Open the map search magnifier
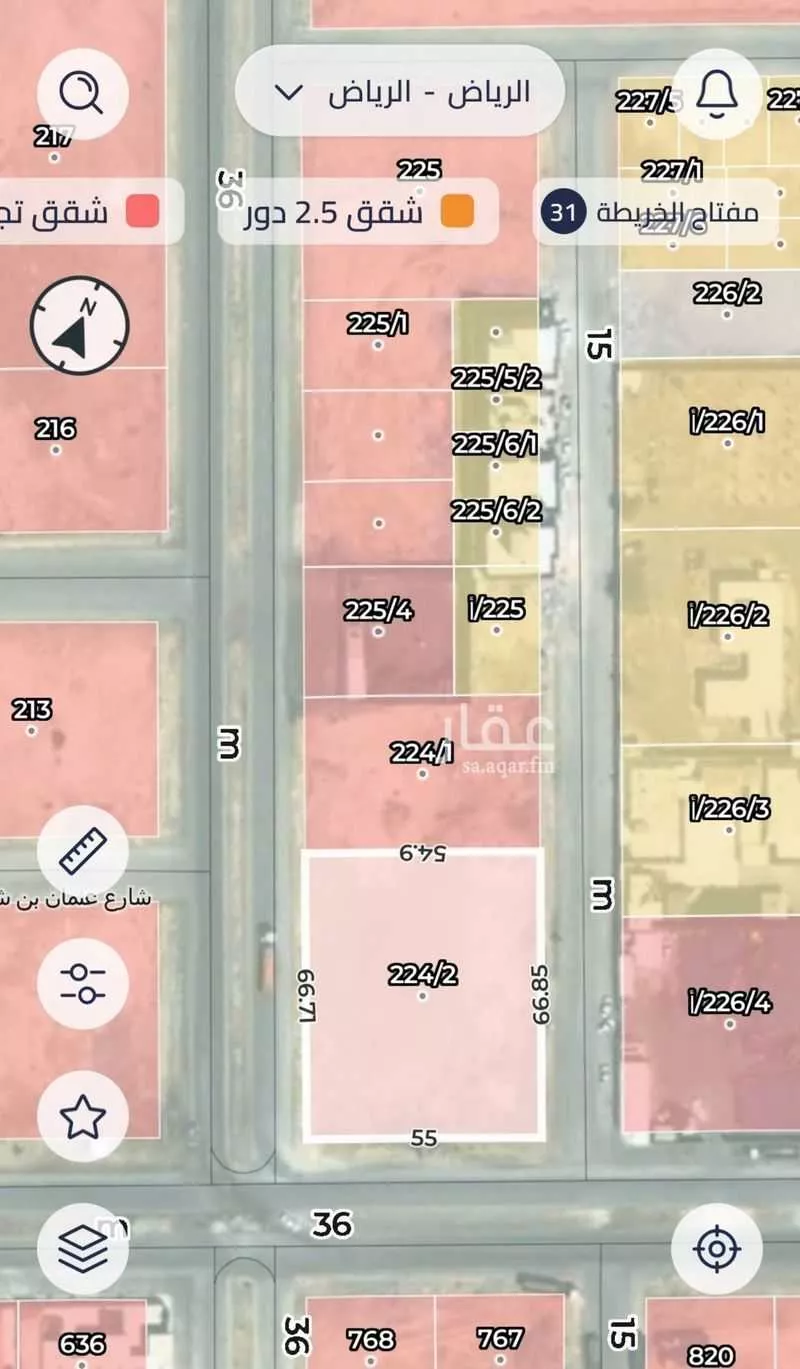The height and width of the screenshot is (1369, 800). (82, 94)
